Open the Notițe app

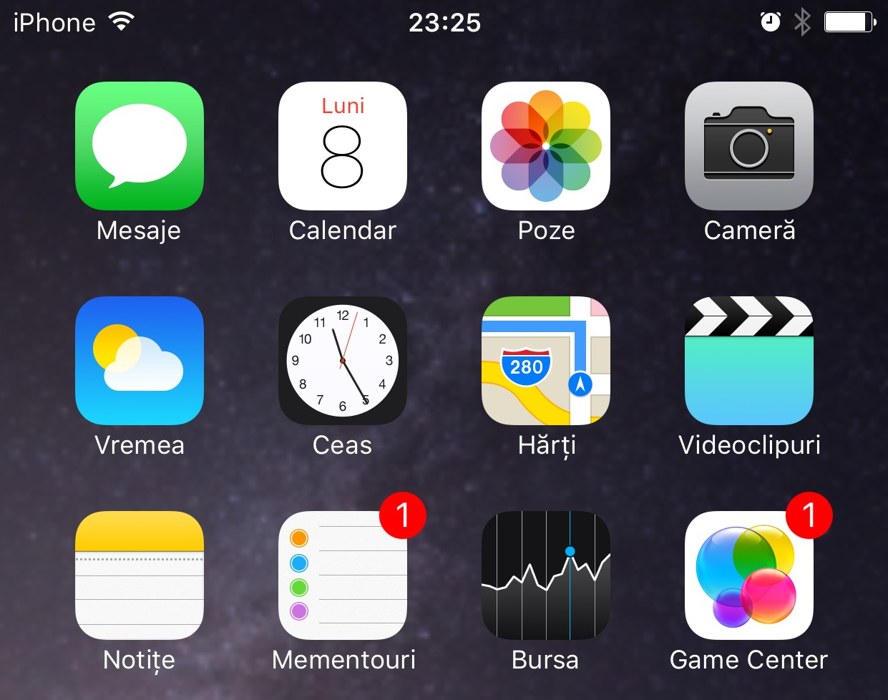(139, 575)
